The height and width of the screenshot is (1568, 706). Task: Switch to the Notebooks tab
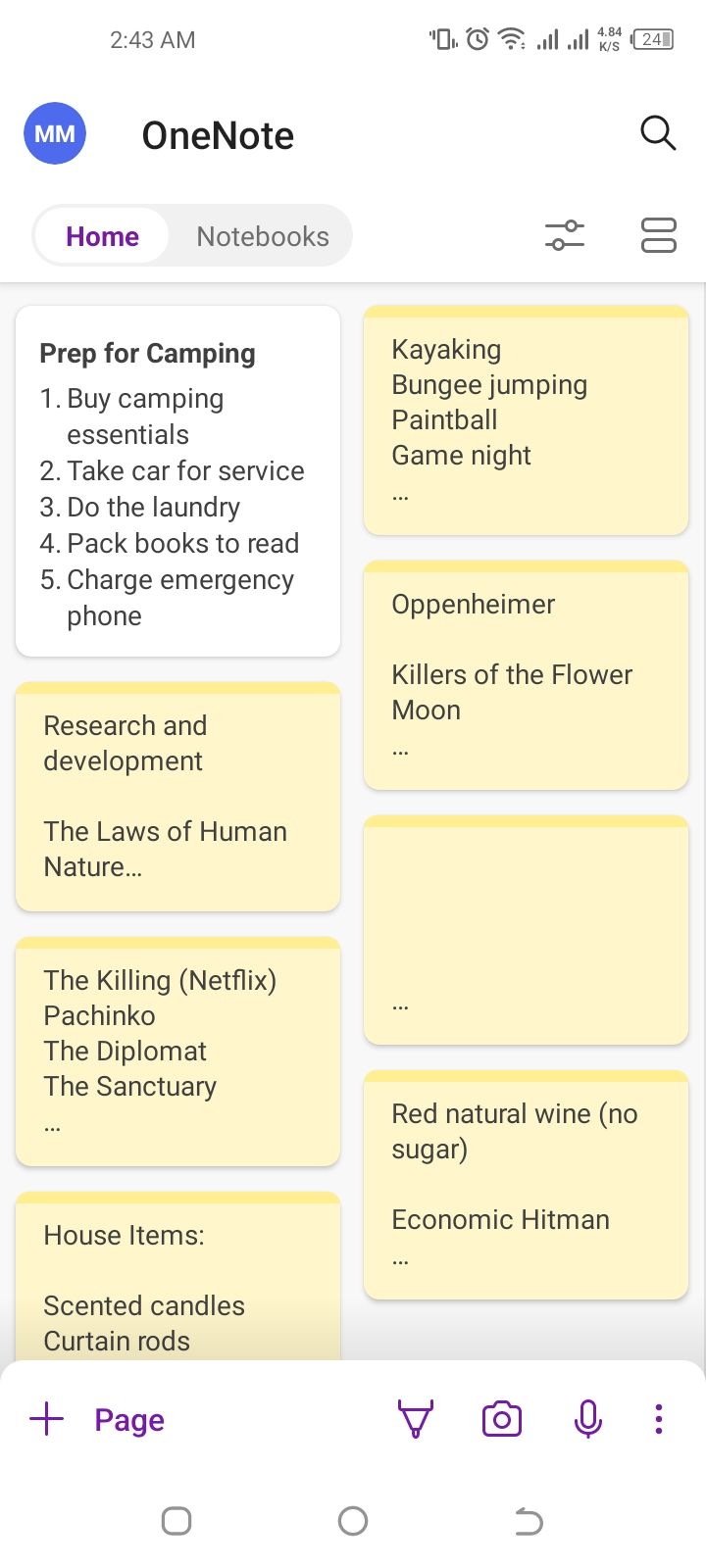[x=262, y=235]
